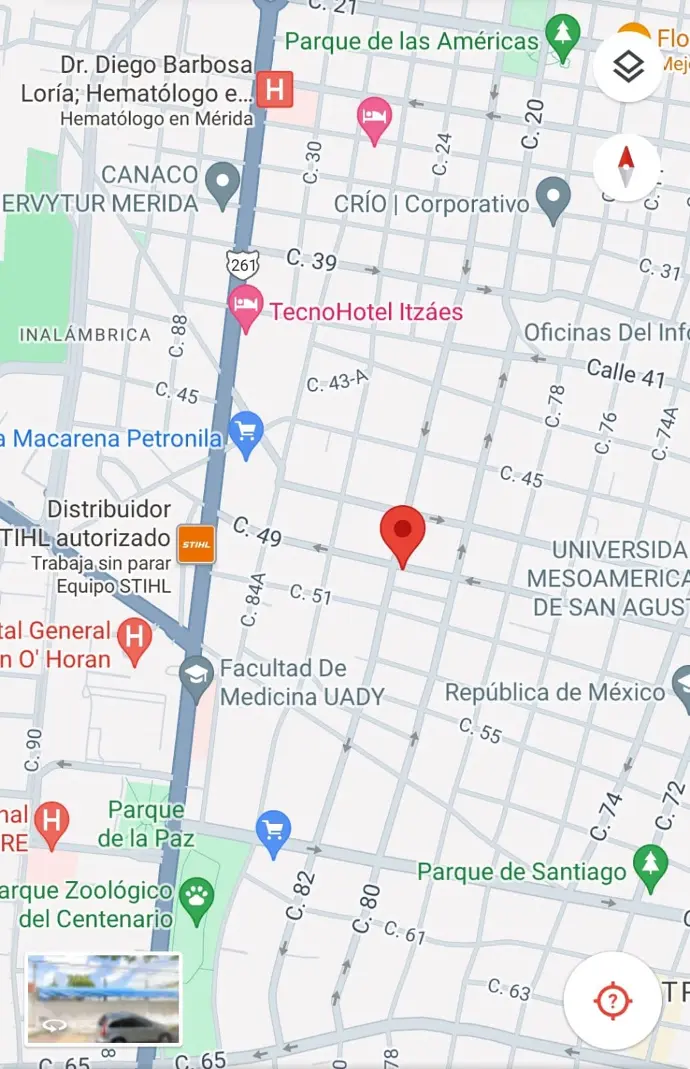Tap the CANACO SERVYTUR MERIDA pin
The image size is (690, 1069).
click(x=222, y=183)
